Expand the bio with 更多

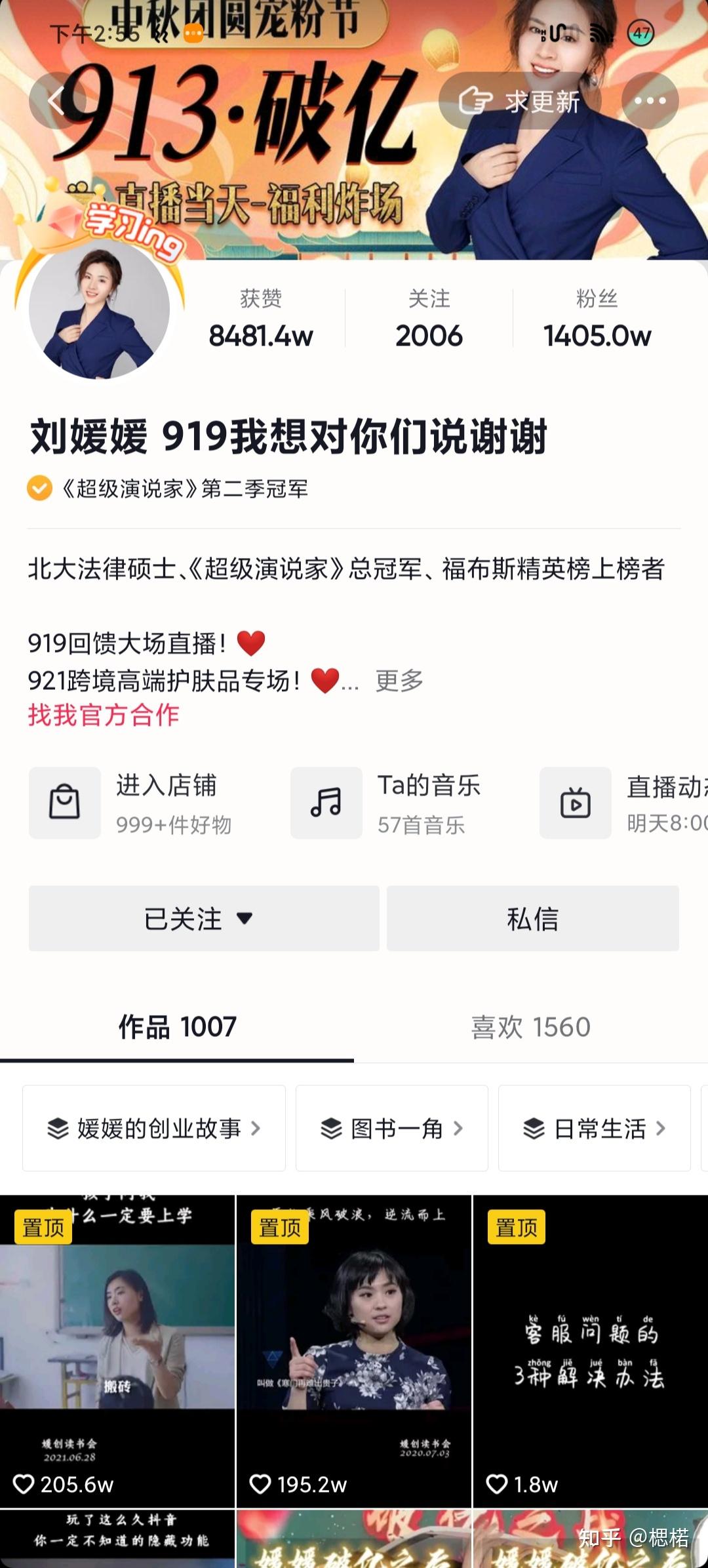point(399,681)
